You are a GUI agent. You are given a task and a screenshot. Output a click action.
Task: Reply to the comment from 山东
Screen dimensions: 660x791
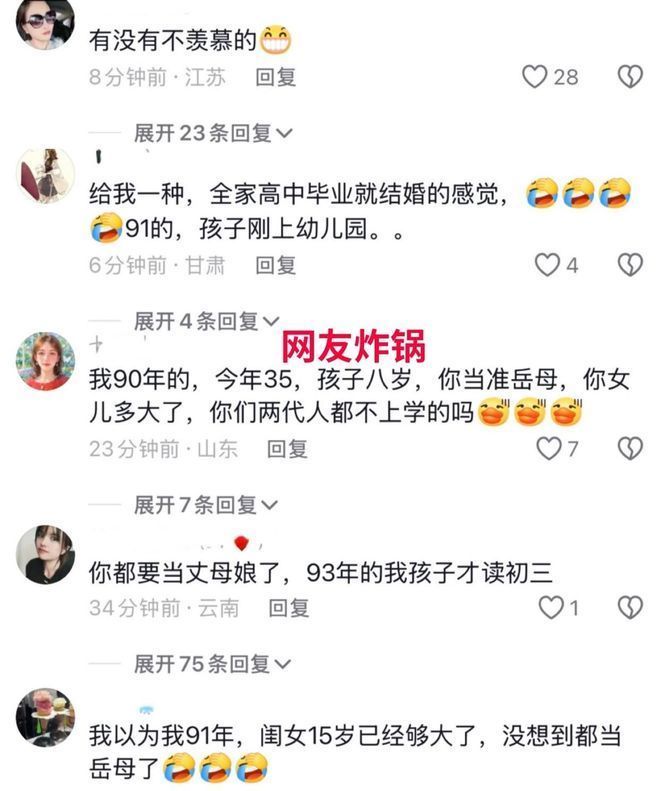click(287, 448)
